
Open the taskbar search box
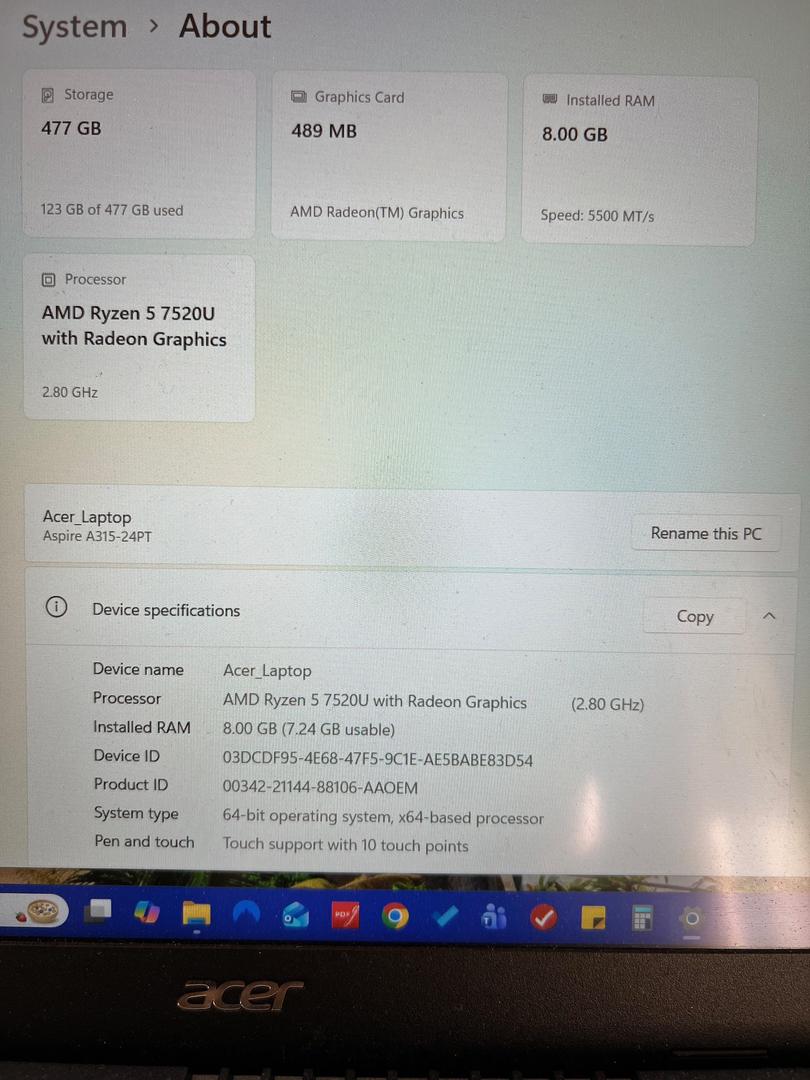point(36,911)
